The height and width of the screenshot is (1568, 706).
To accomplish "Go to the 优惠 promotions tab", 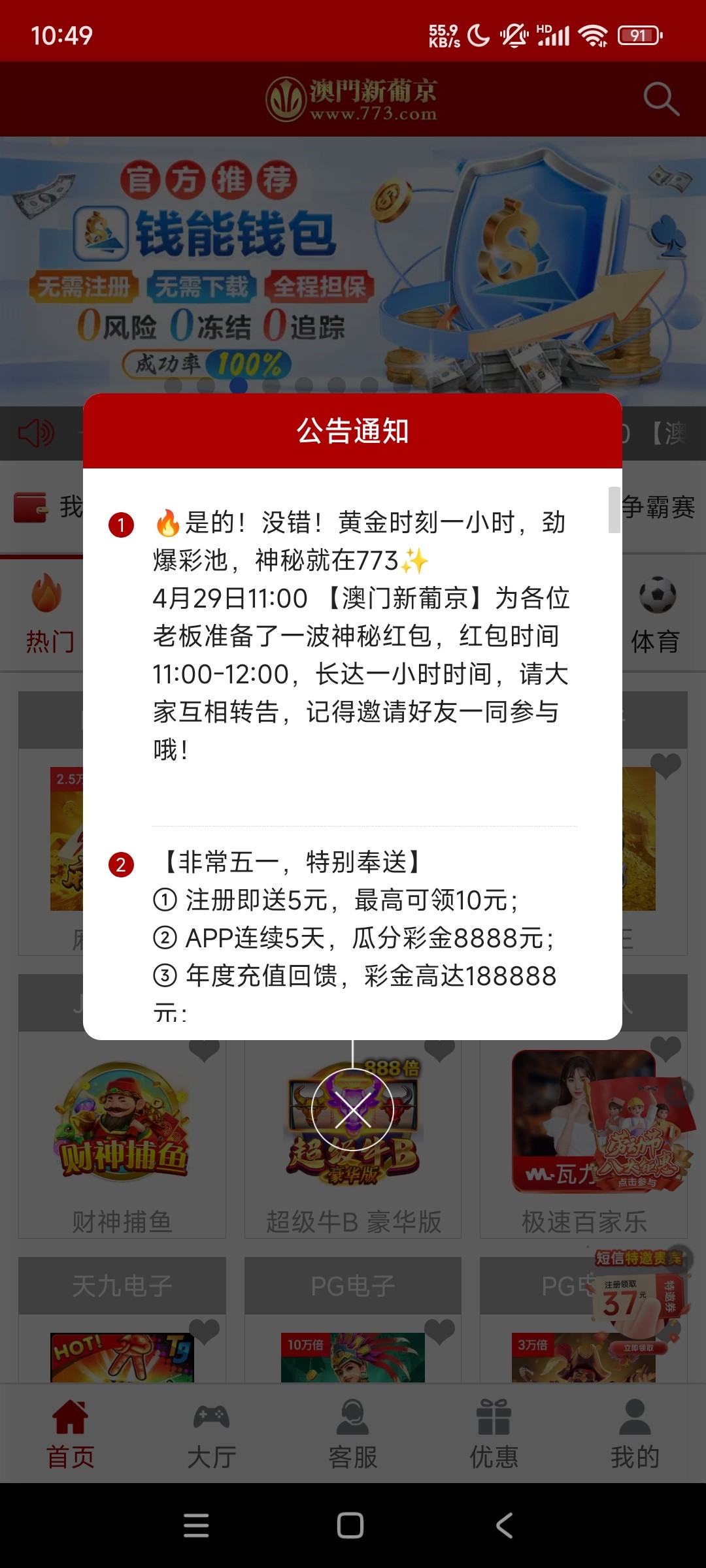I will [x=494, y=1433].
